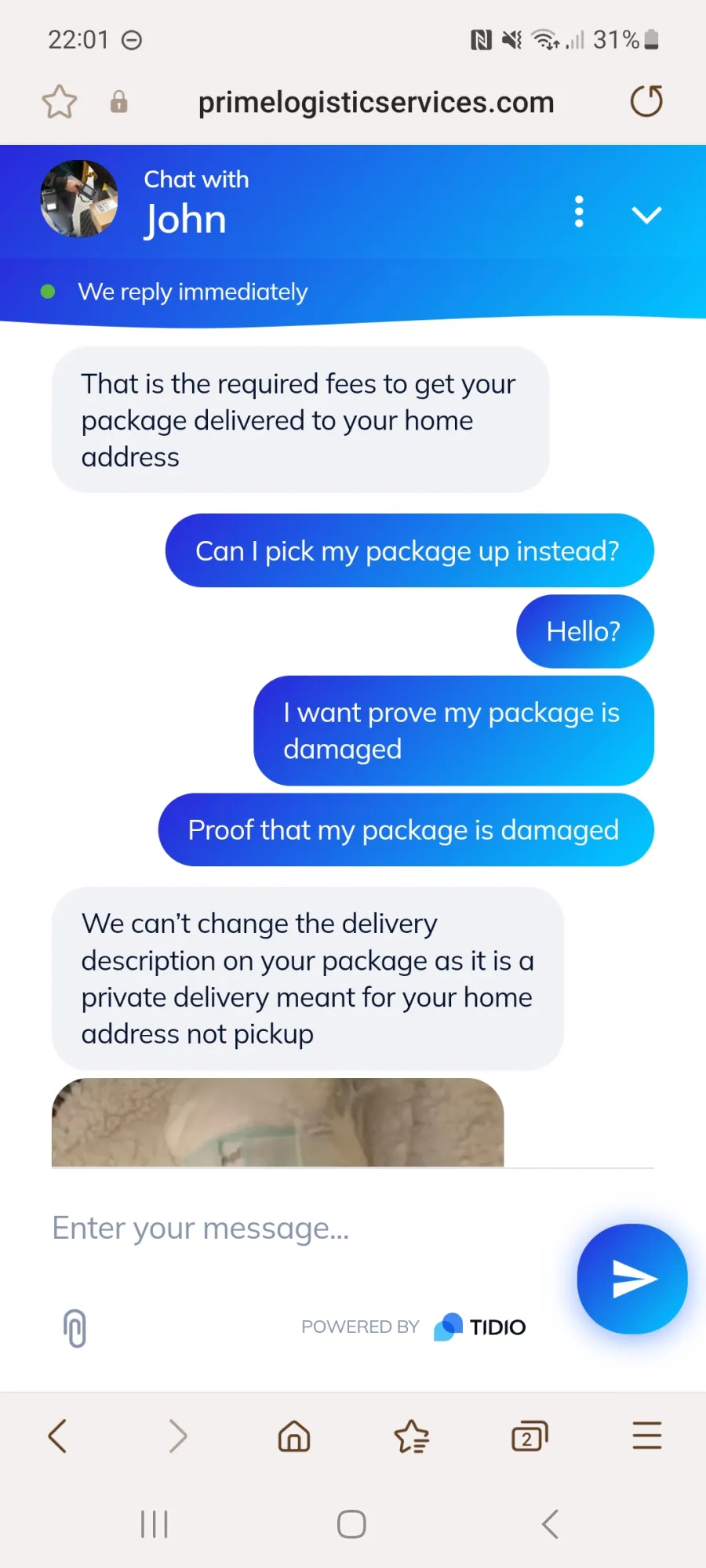Open the chat options three-dot menu

tap(579, 212)
